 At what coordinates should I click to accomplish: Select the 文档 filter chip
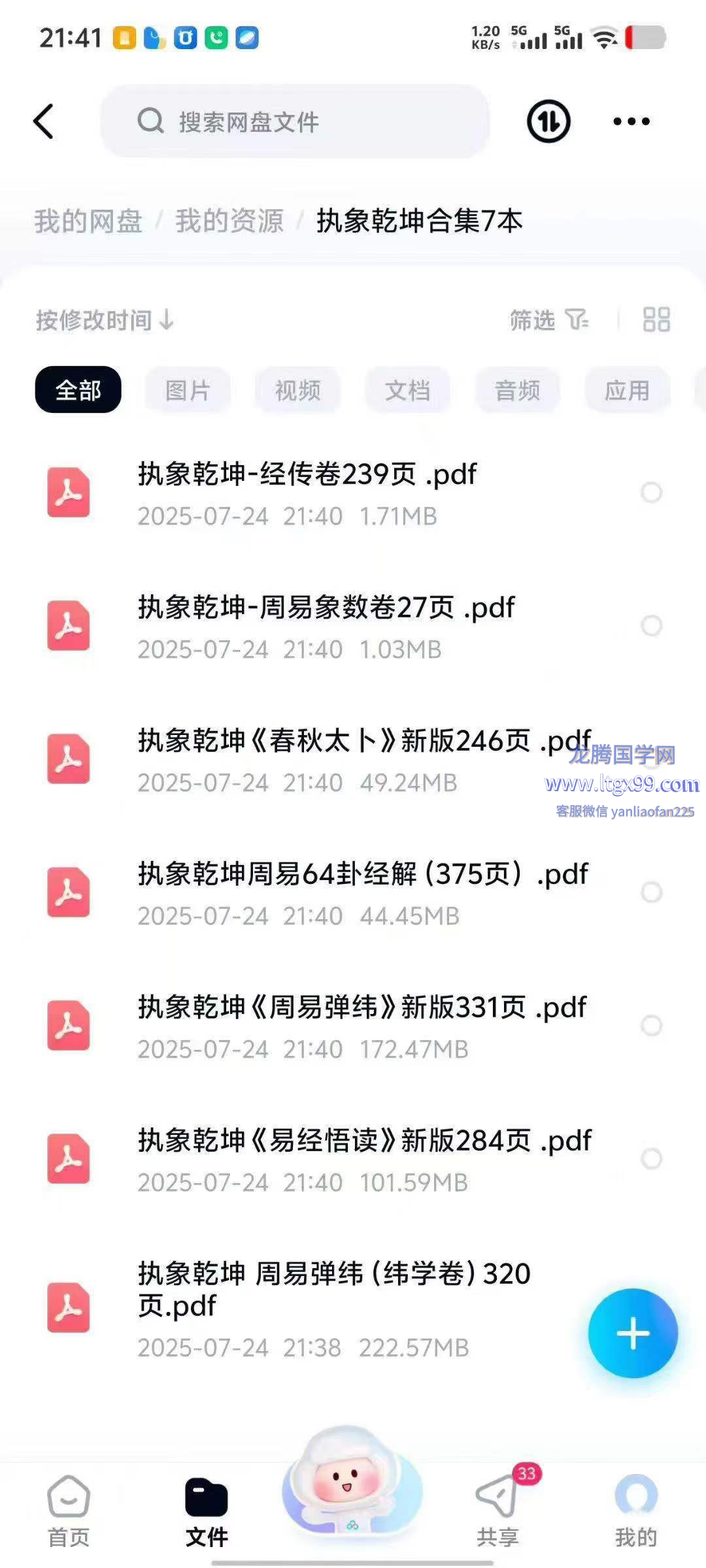[407, 390]
